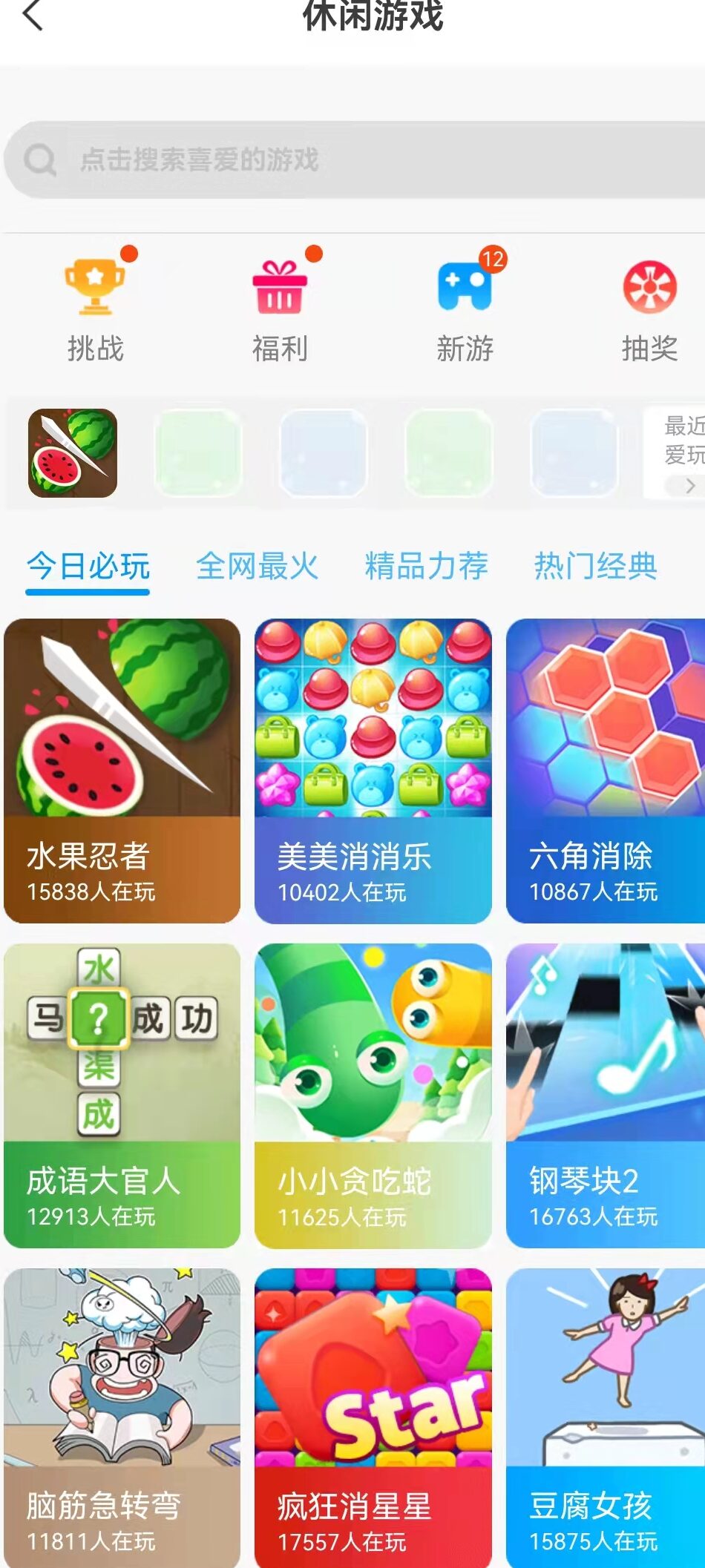Tap the game search box
This screenshot has width=705, height=1568.
356,159
